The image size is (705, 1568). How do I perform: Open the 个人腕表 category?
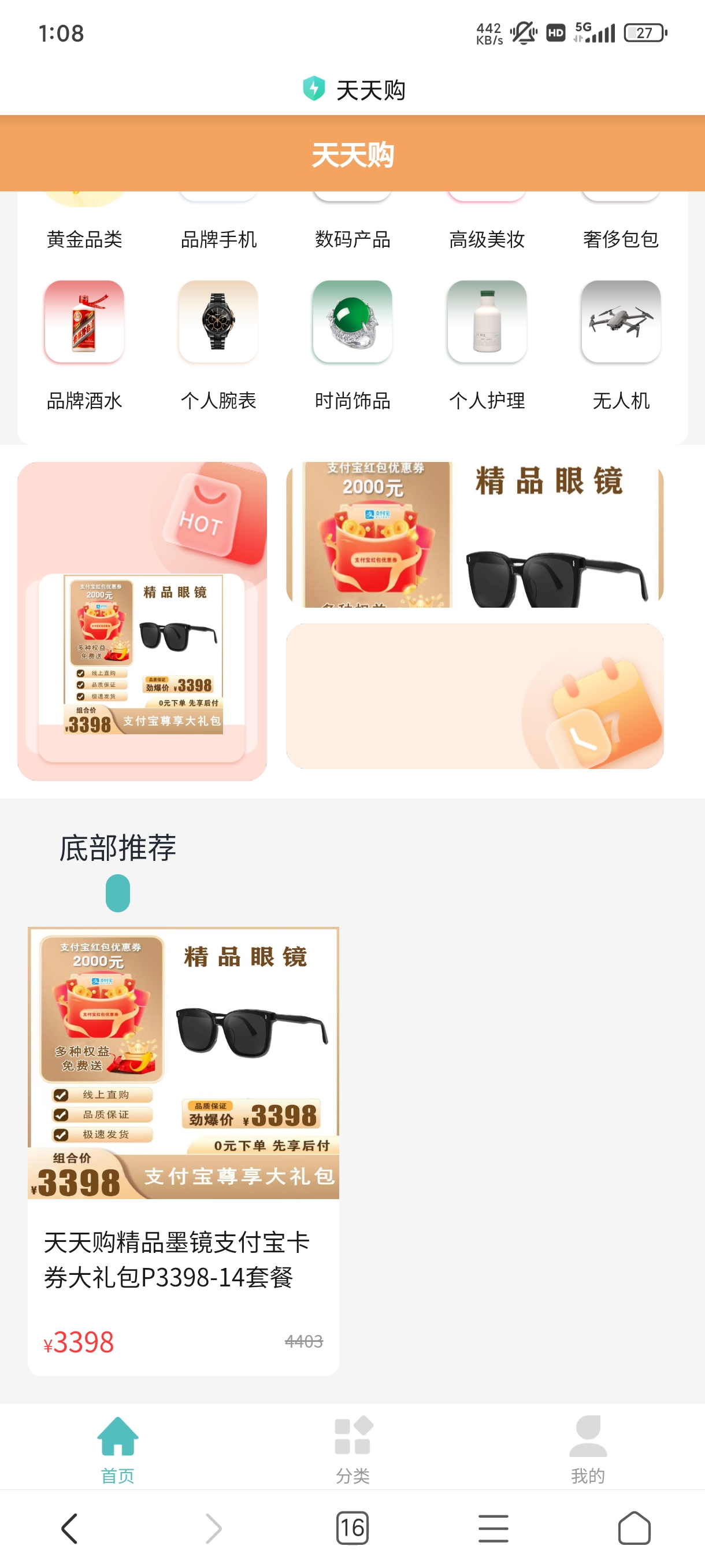pos(218,346)
